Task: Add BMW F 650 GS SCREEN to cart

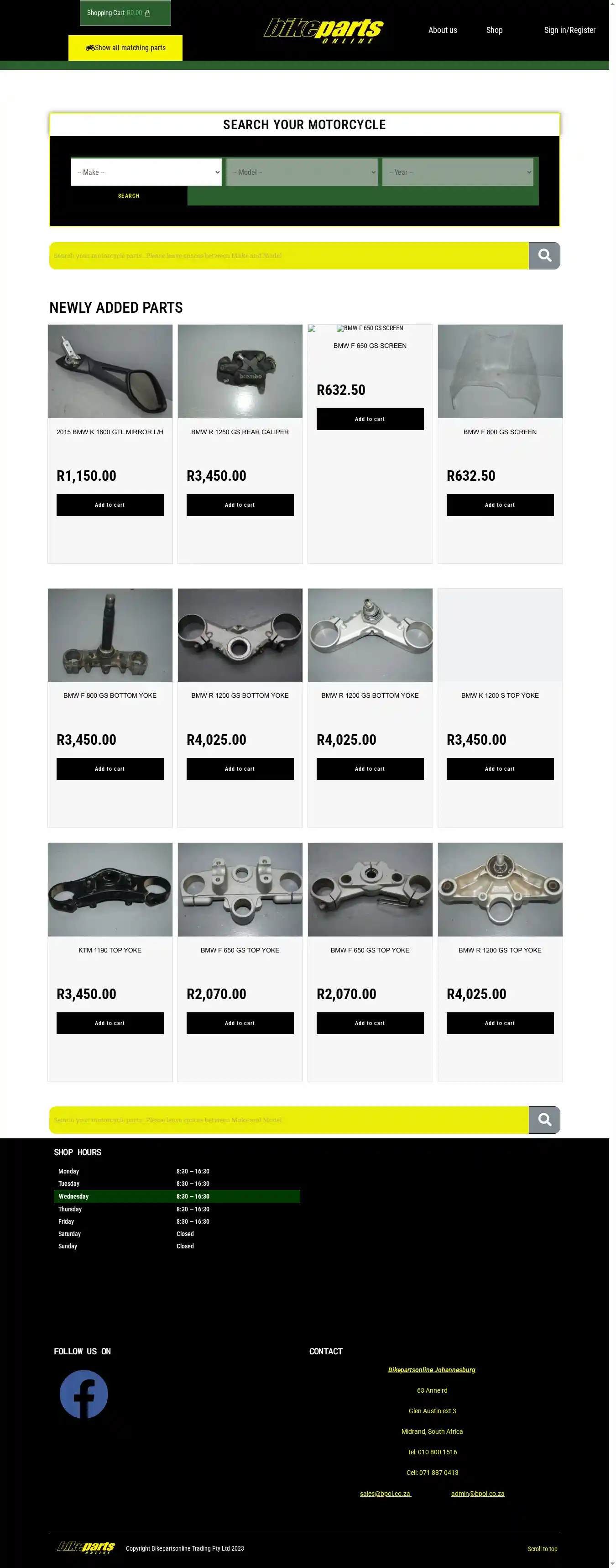Action: pyautogui.click(x=370, y=419)
